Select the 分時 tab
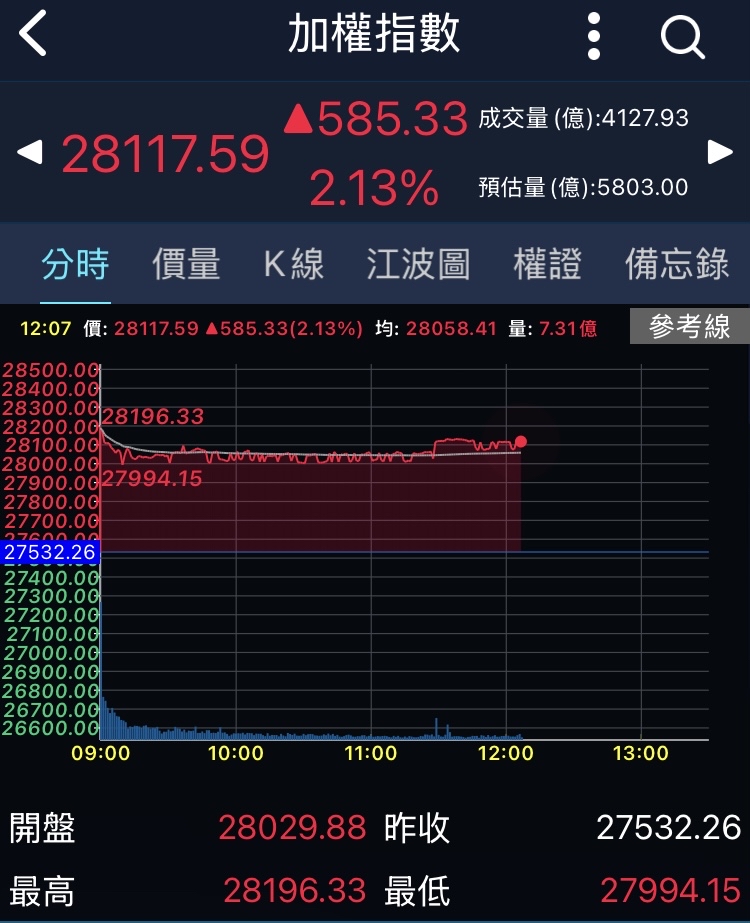This screenshot has height=923, width=750. coord(75,265)
